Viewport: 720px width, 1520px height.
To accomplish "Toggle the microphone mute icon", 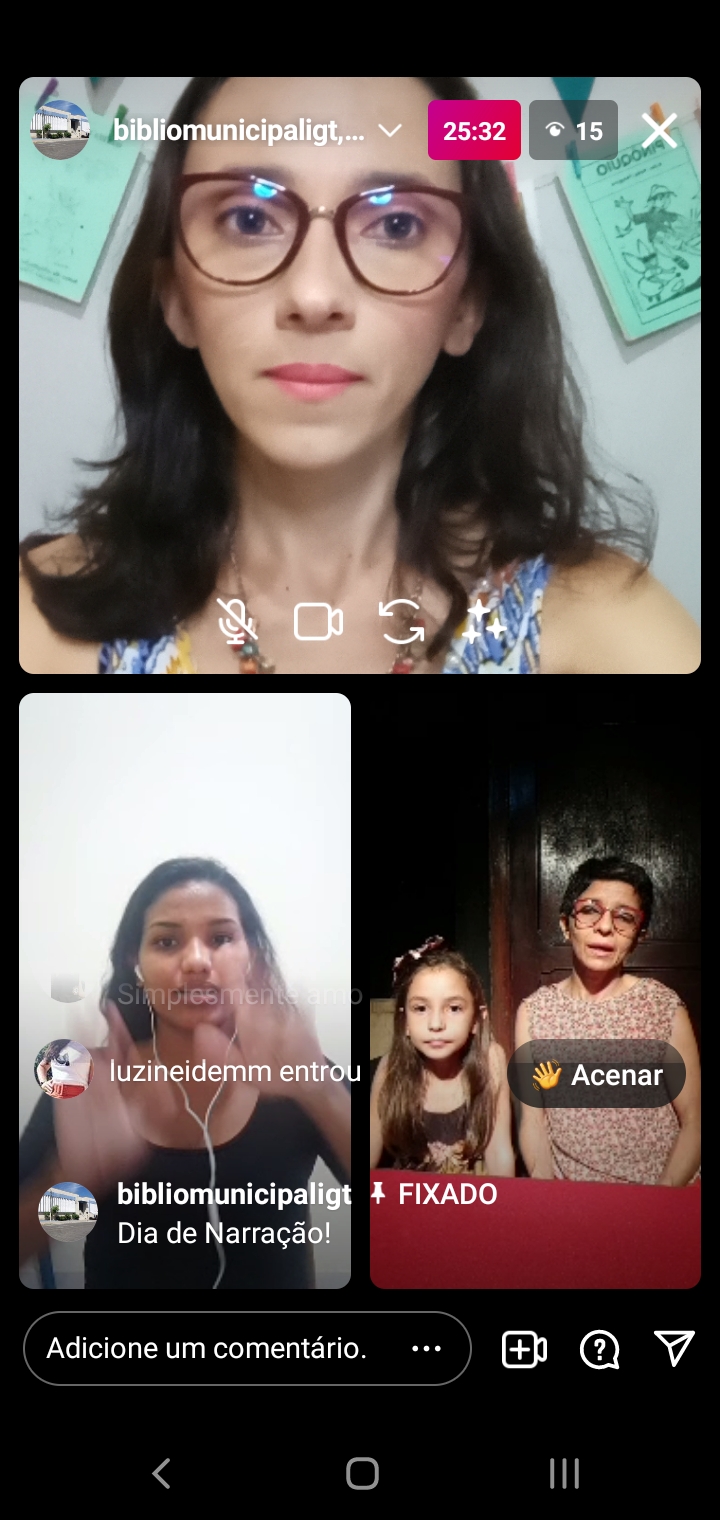I will (237, 621).
